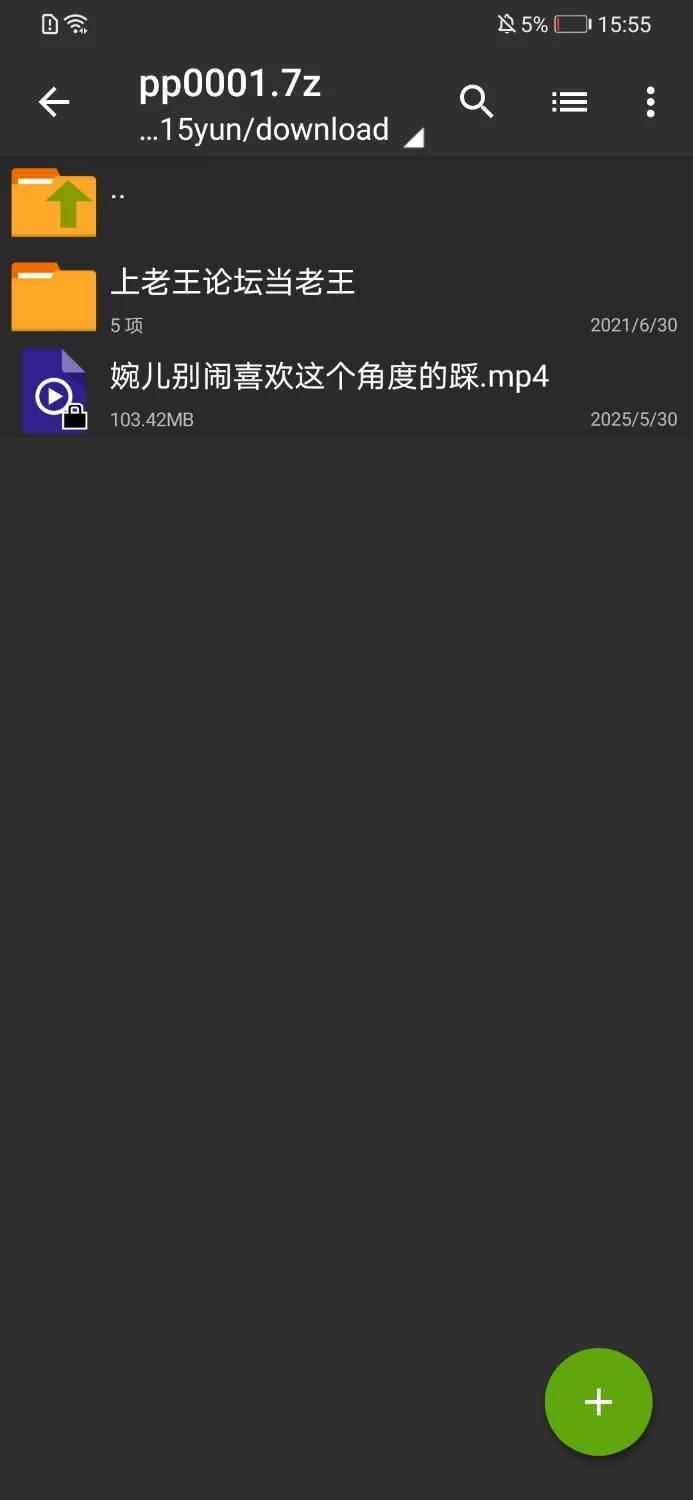Open search in the archive
The image size is (693, 1500).
pos(477,102)
